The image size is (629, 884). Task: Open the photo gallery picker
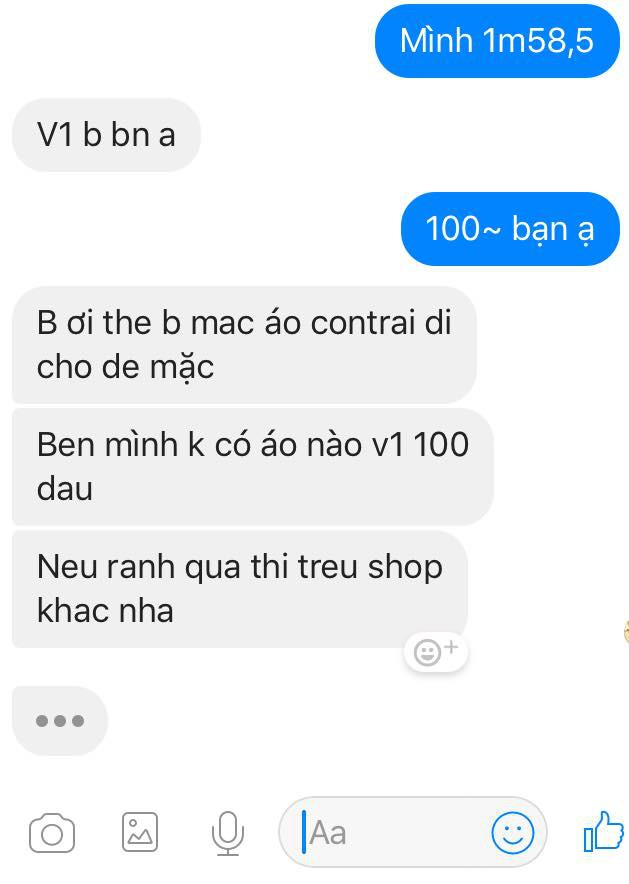(x=140, y=832)
